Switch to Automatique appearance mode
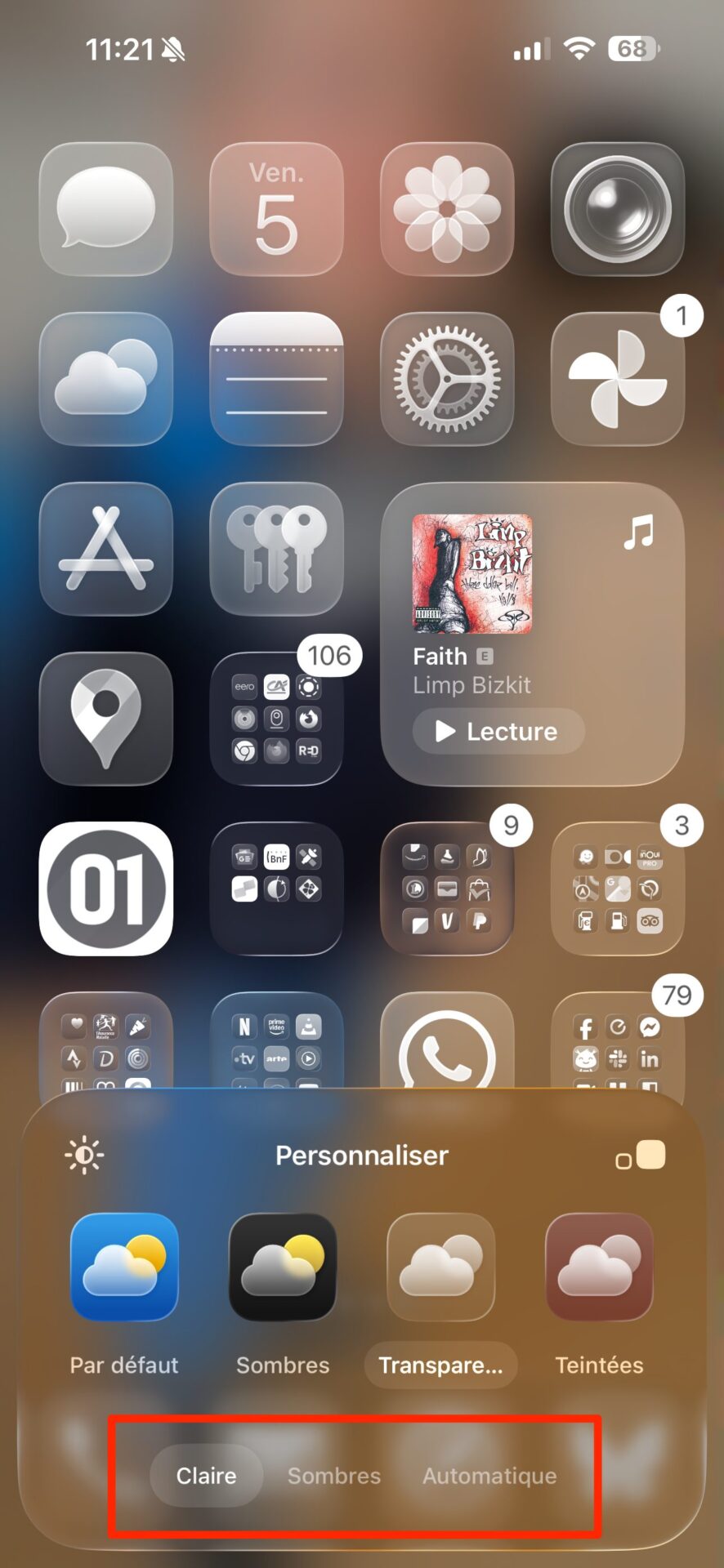 point(489,1476)
